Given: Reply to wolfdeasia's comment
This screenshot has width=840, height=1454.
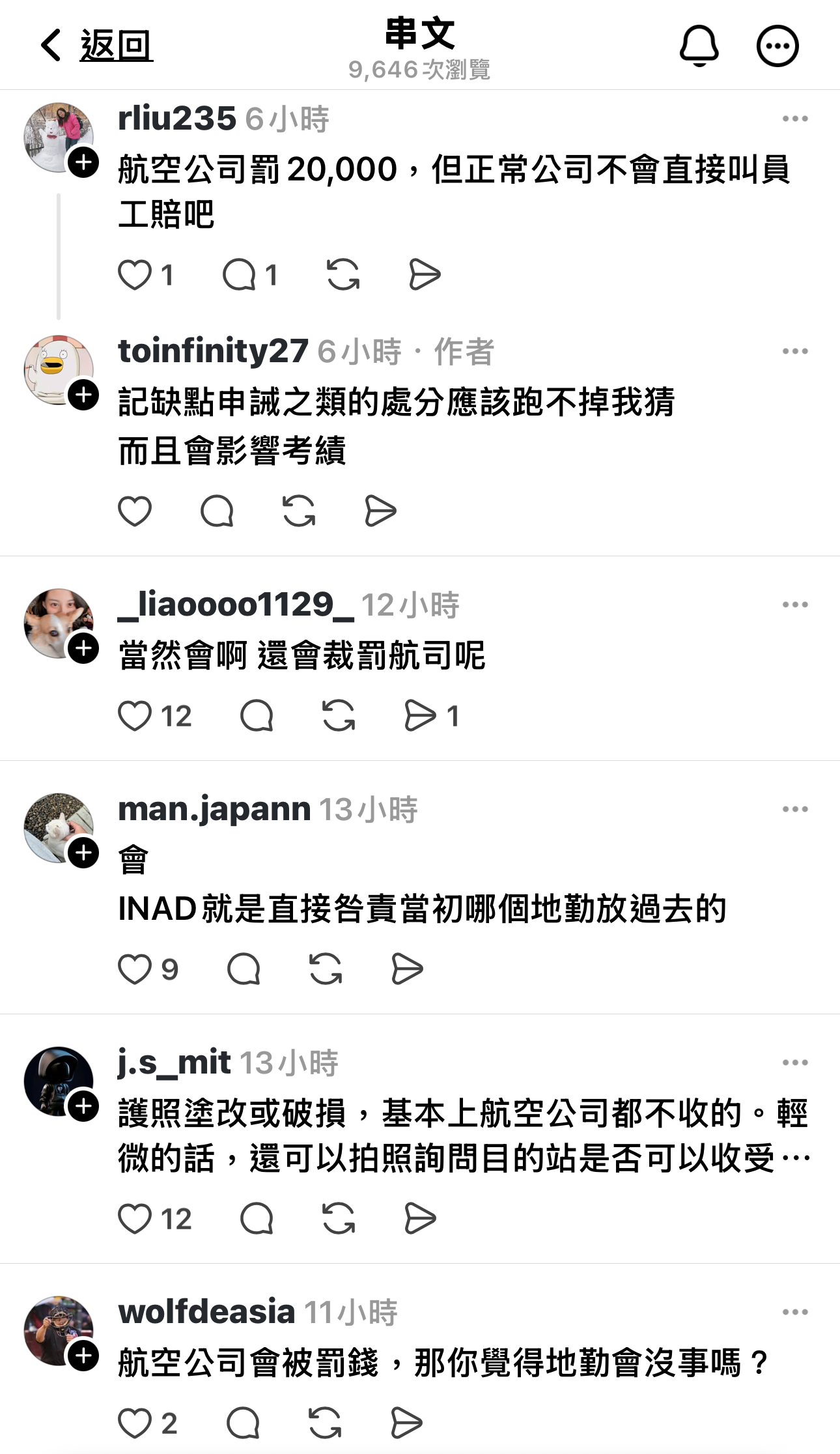Looking at the screenshot, I should click(244, 1423).
